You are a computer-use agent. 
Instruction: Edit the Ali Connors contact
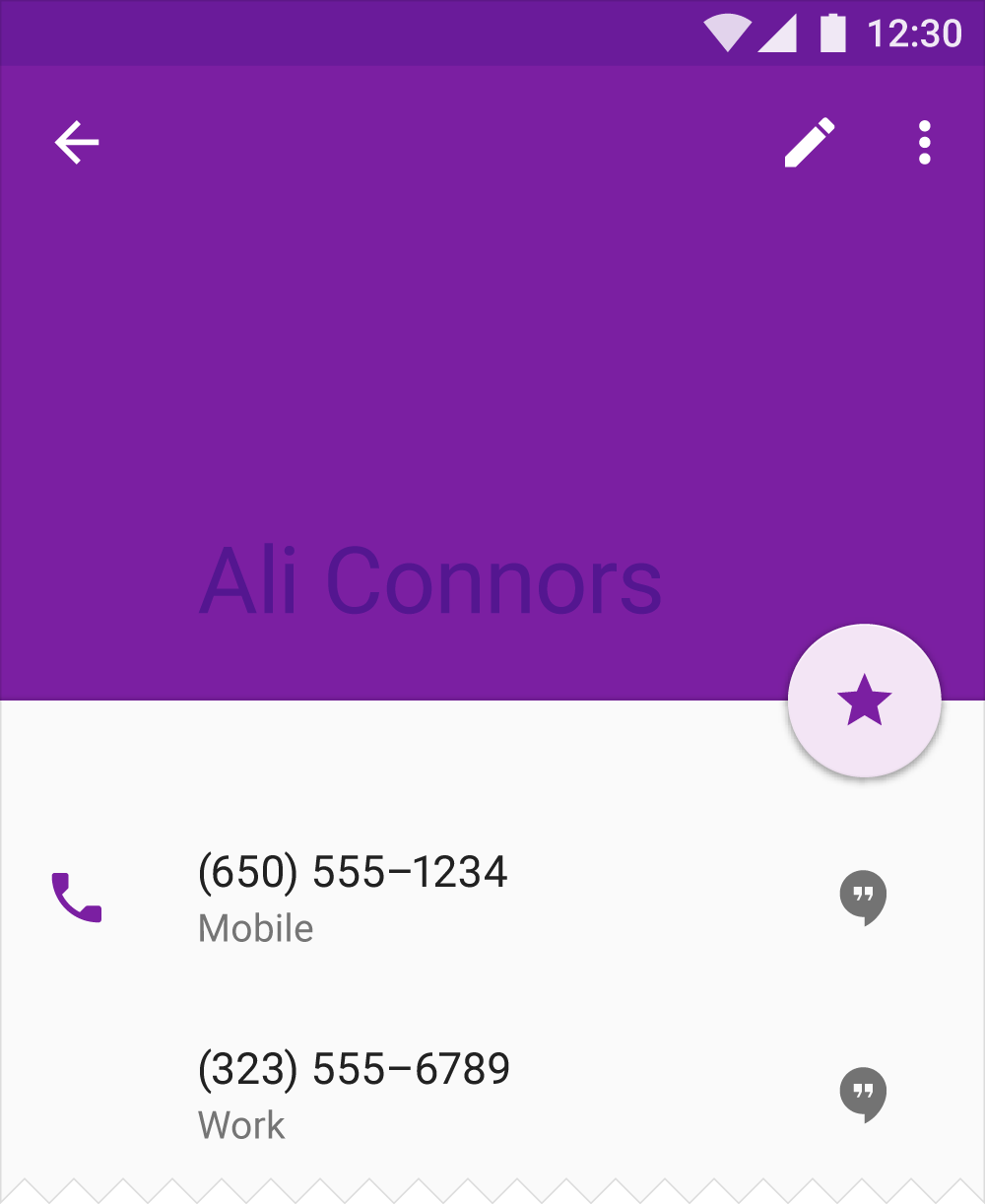click(810, 143)
